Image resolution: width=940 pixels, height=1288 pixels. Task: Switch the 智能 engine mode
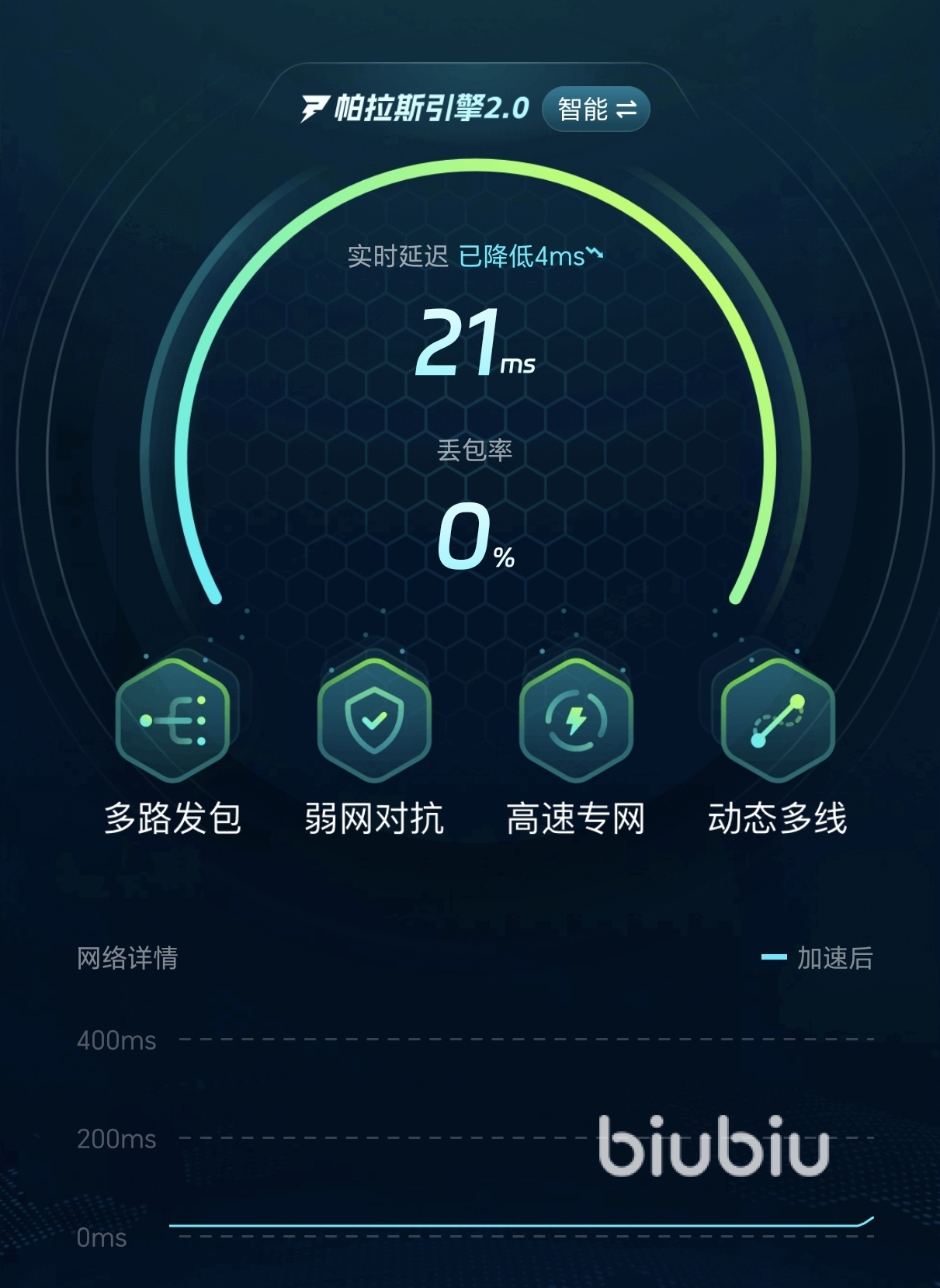click(595, 109)
